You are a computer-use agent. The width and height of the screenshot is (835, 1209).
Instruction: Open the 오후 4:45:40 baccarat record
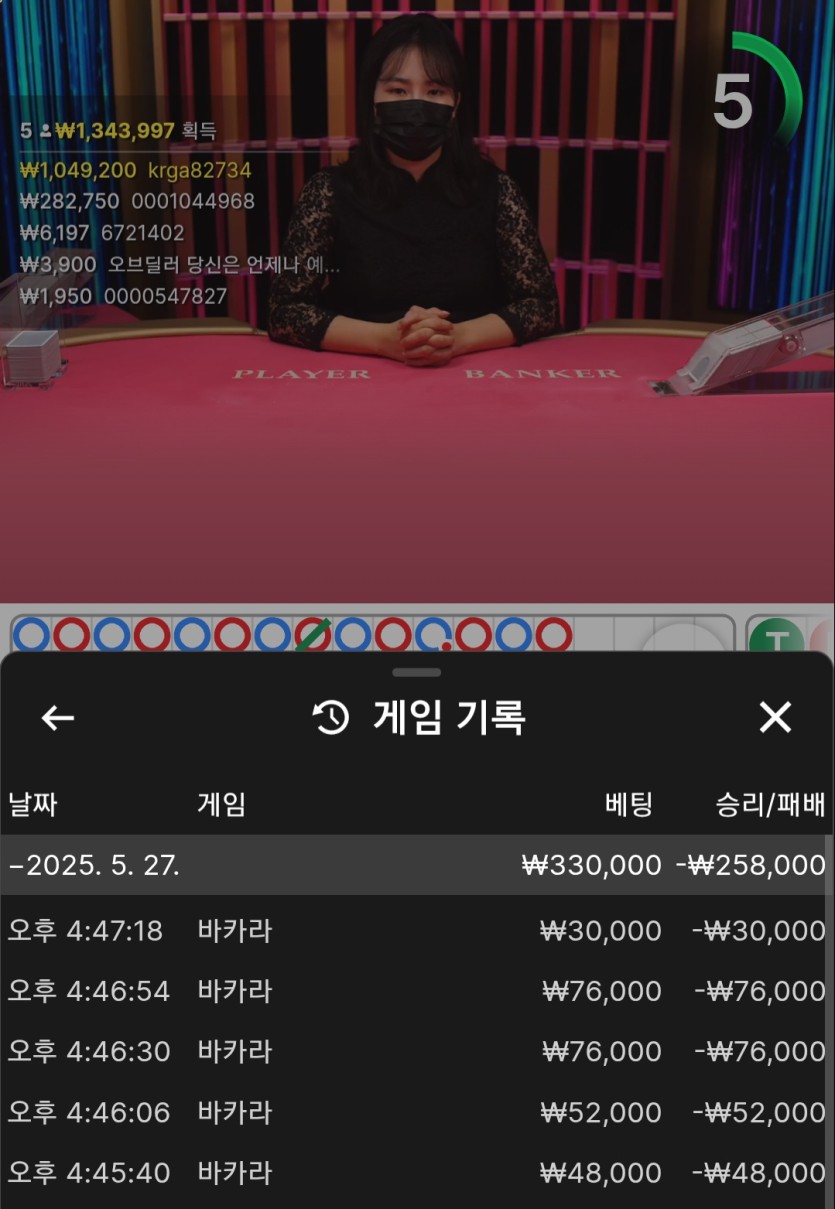click(415, 1172)
